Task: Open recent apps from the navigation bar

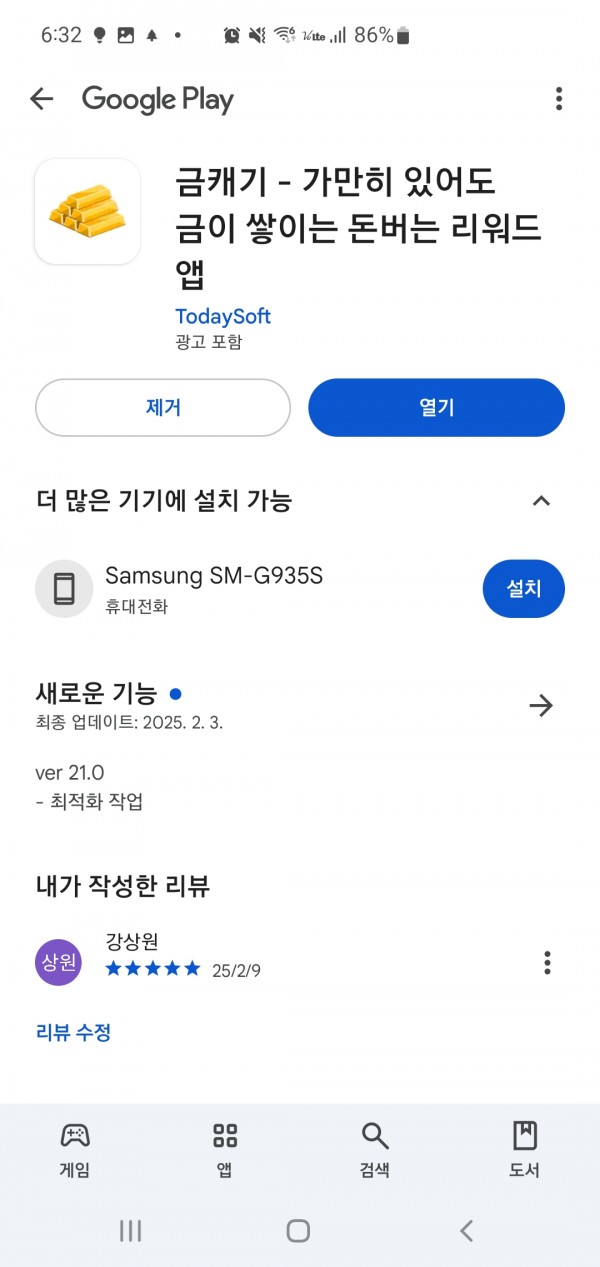Action: (130, 1230)
